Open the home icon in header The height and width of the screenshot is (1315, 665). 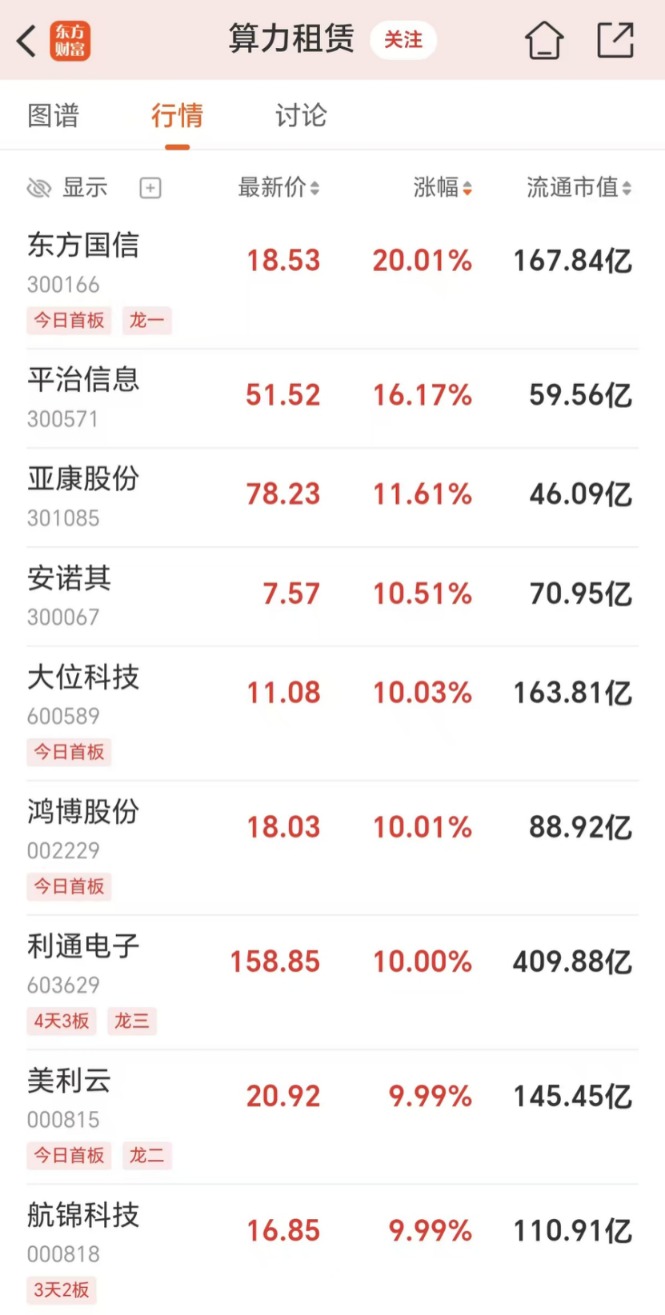[x=545, y=41]
